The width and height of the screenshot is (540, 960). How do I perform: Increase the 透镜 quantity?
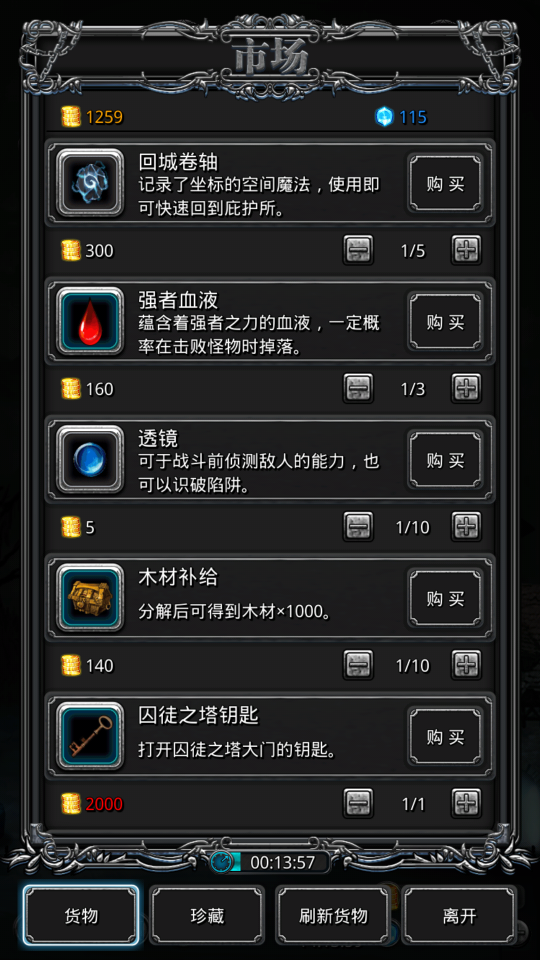point(466,527)
